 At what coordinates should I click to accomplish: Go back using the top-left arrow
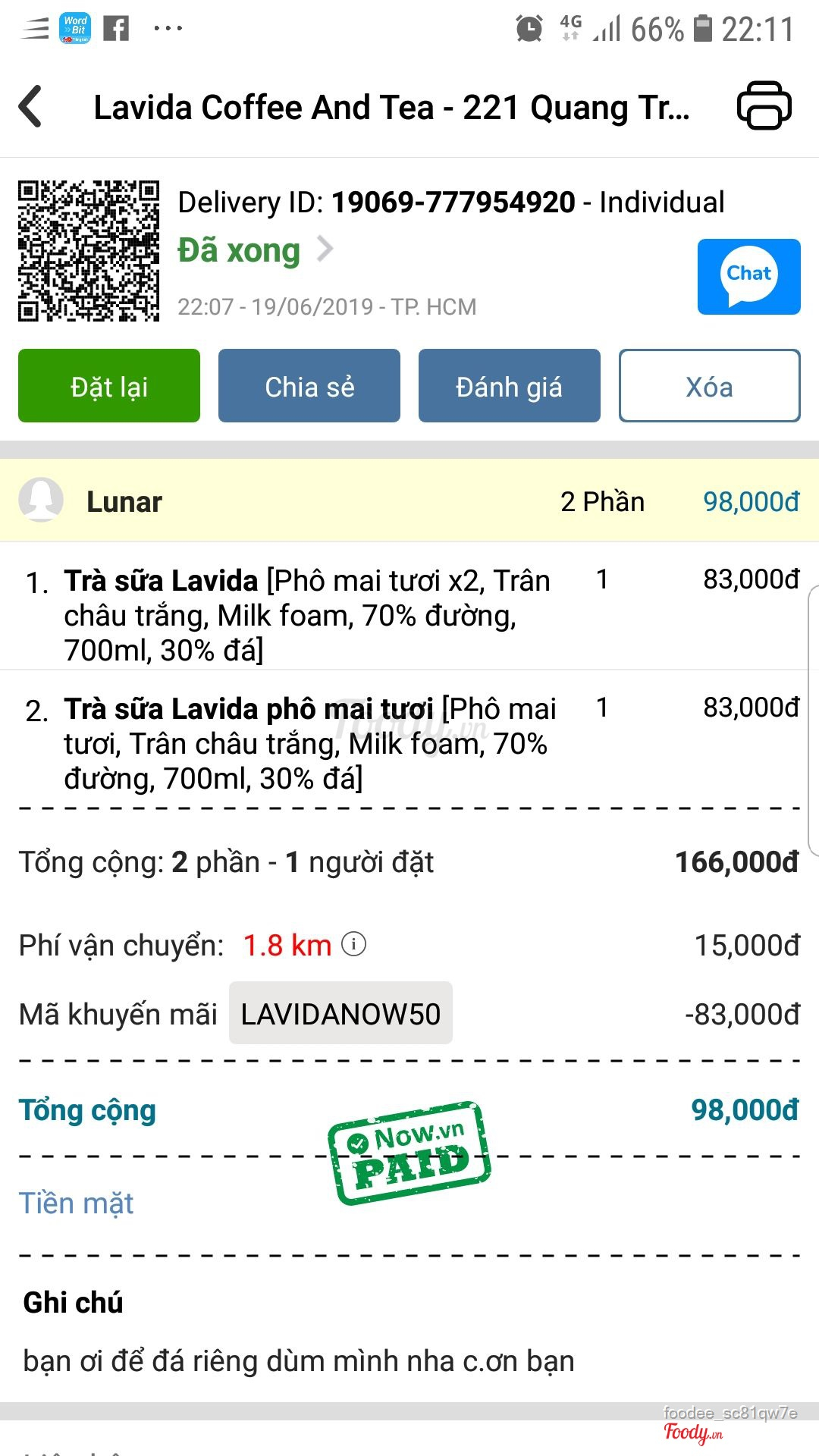(31, 106)
